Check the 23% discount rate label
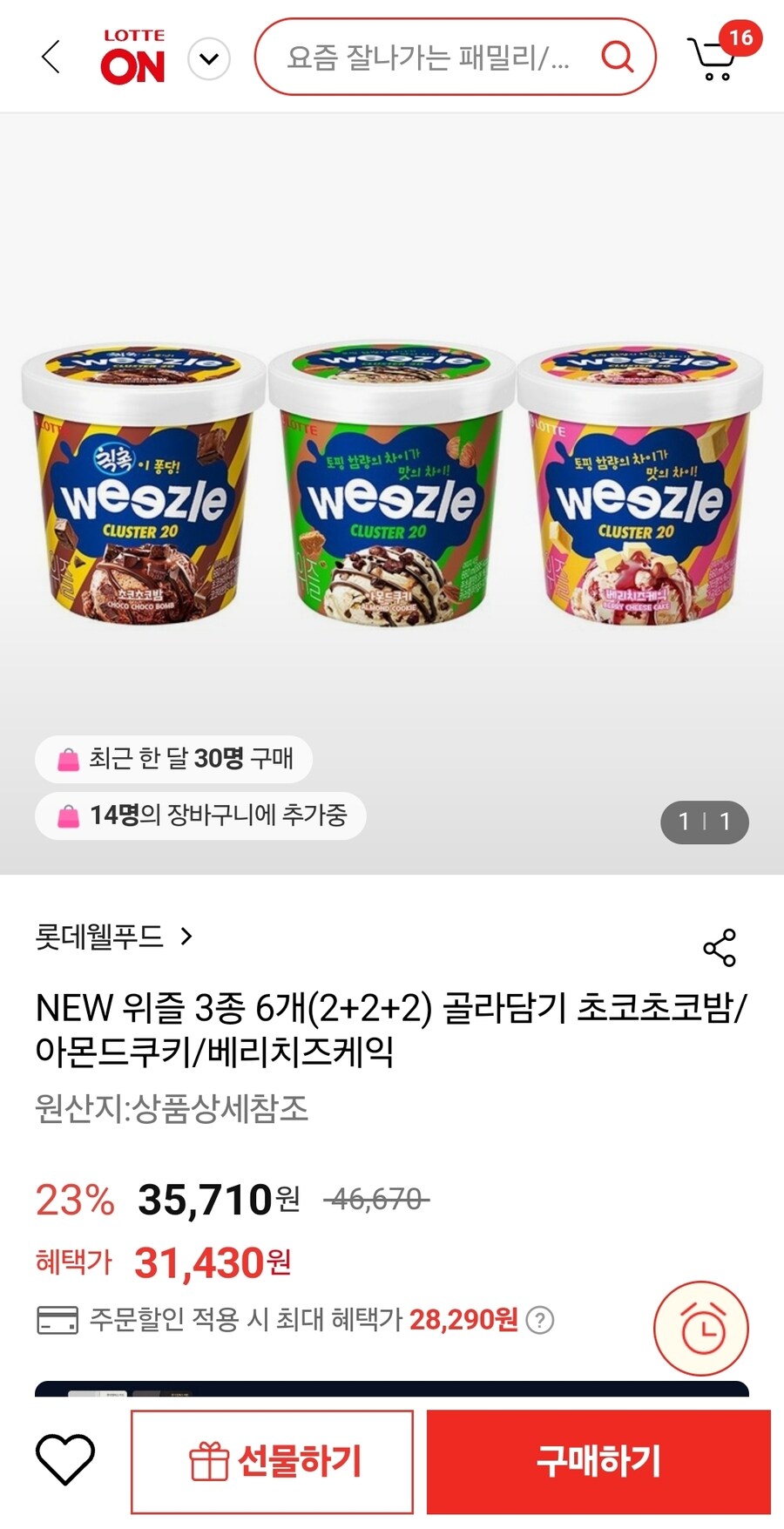This screenshot has width=784, height=1529. tap(71, 1201)
